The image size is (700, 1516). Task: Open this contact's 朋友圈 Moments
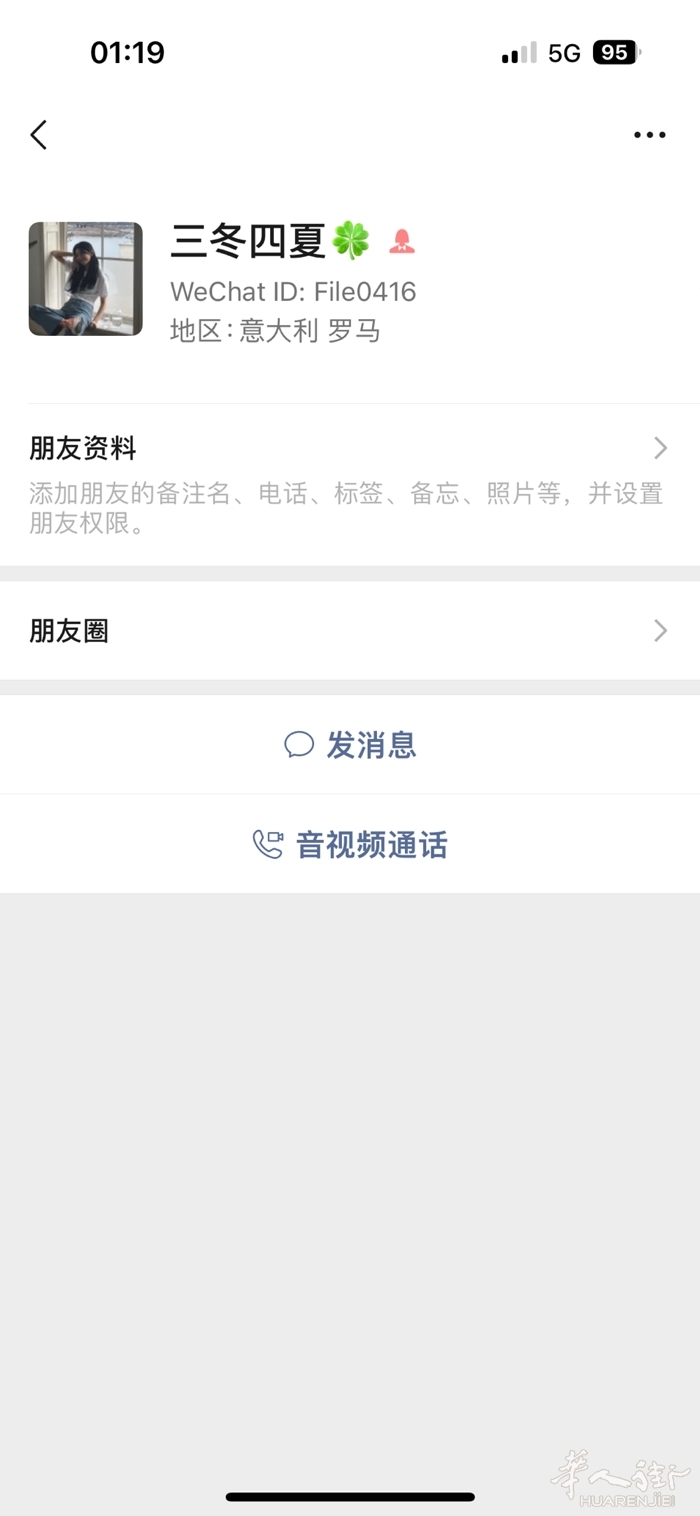click(x=349, y=631)
